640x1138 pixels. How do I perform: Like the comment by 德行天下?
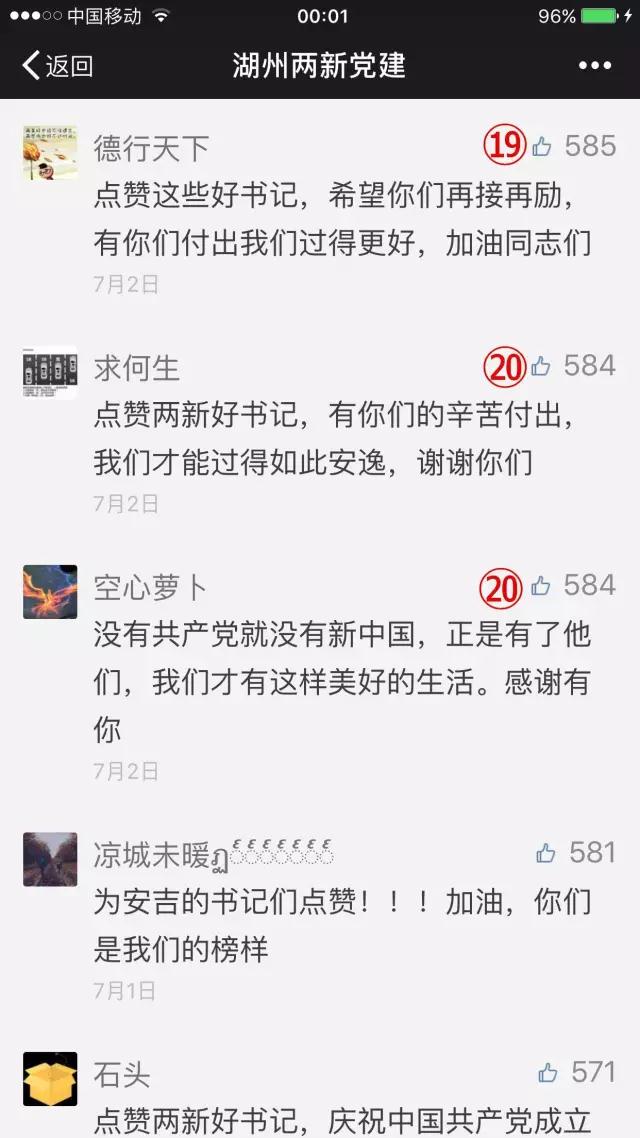543,147
